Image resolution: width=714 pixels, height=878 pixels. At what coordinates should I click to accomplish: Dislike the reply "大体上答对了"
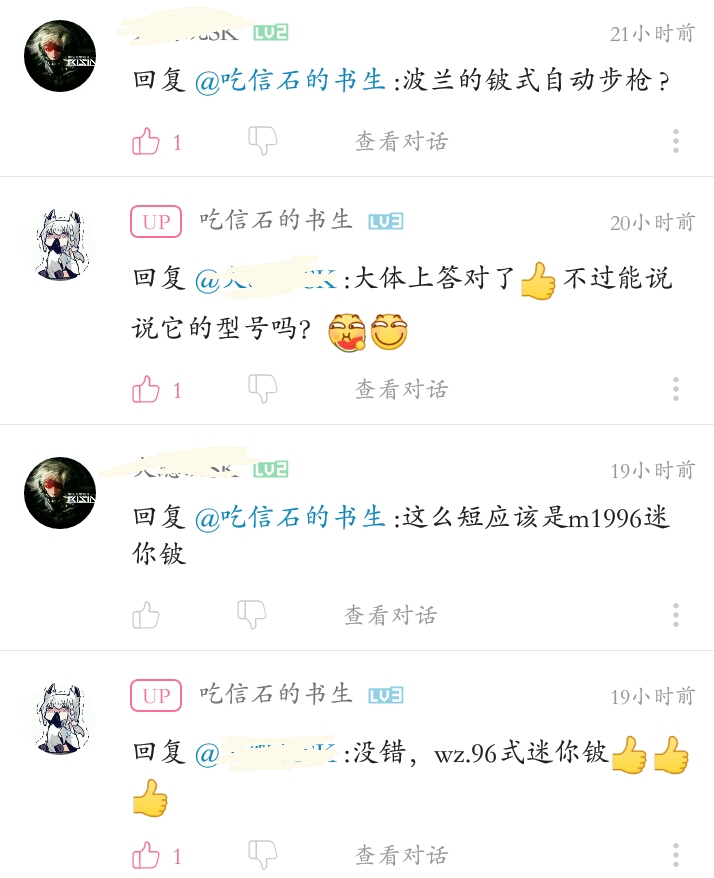click(x=262, y=388)
